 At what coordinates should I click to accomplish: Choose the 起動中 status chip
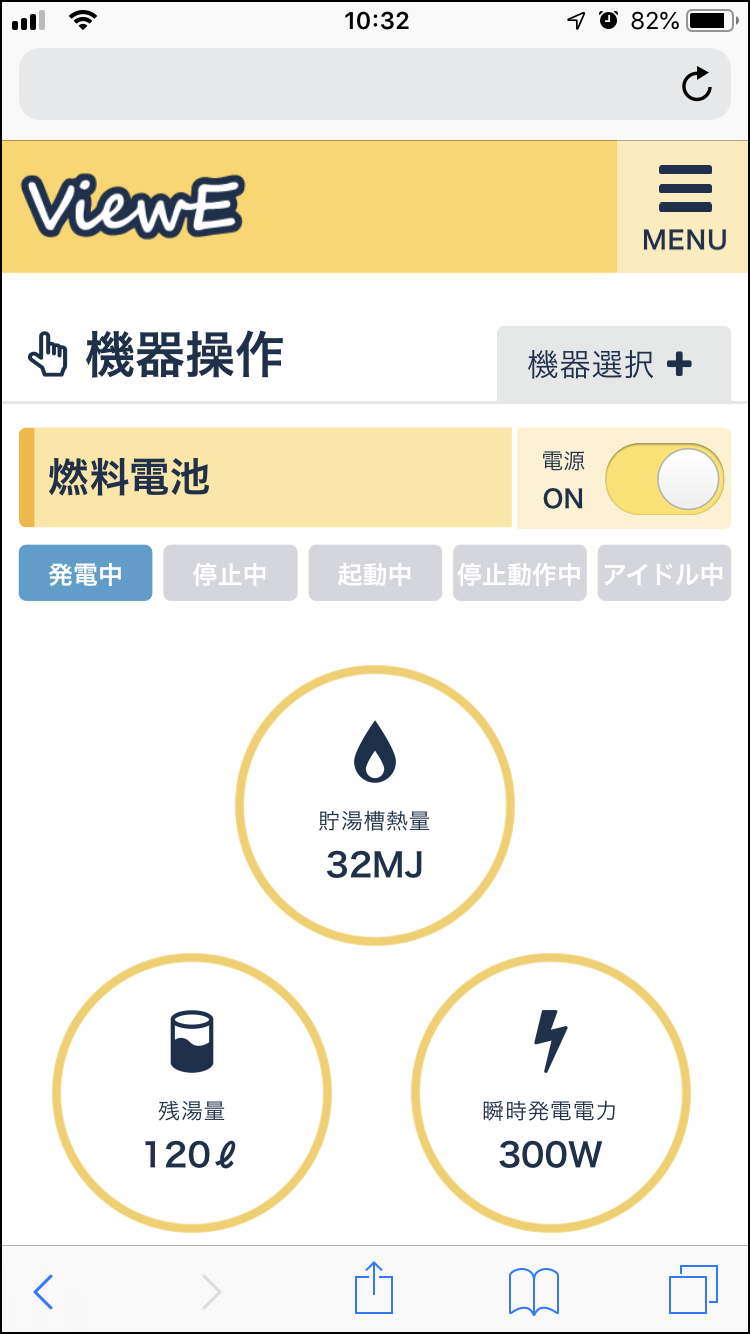375,573
